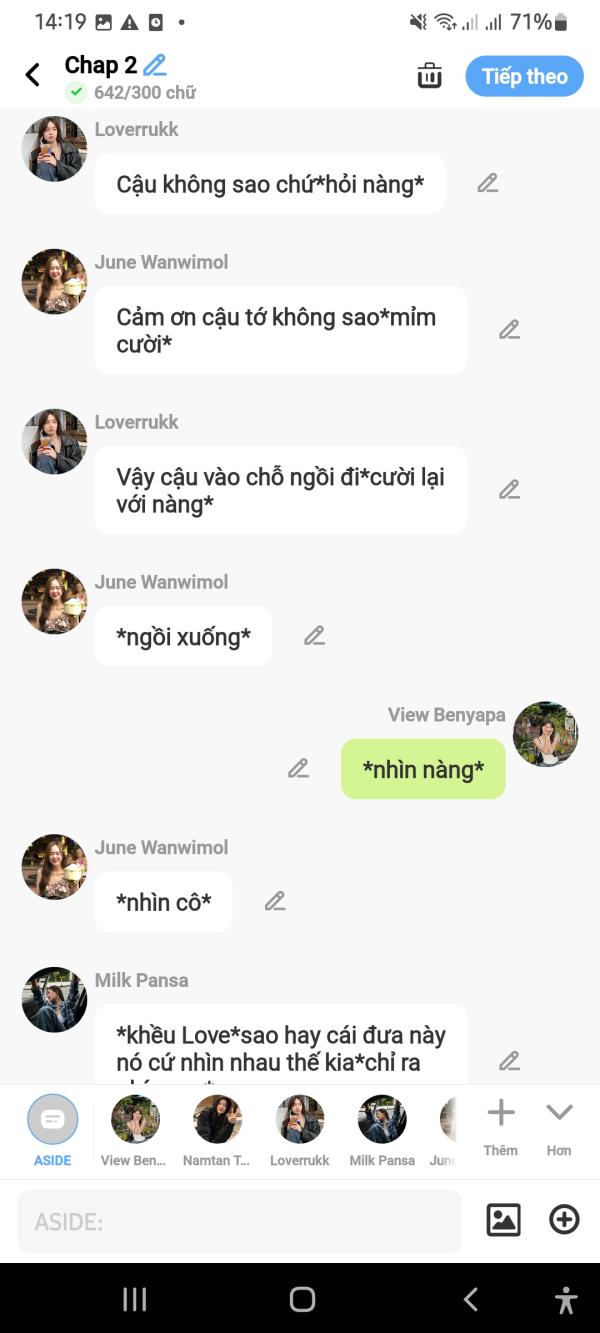
Task: Choose View Ben... as the speaker
Action: tap(135, 1119)
